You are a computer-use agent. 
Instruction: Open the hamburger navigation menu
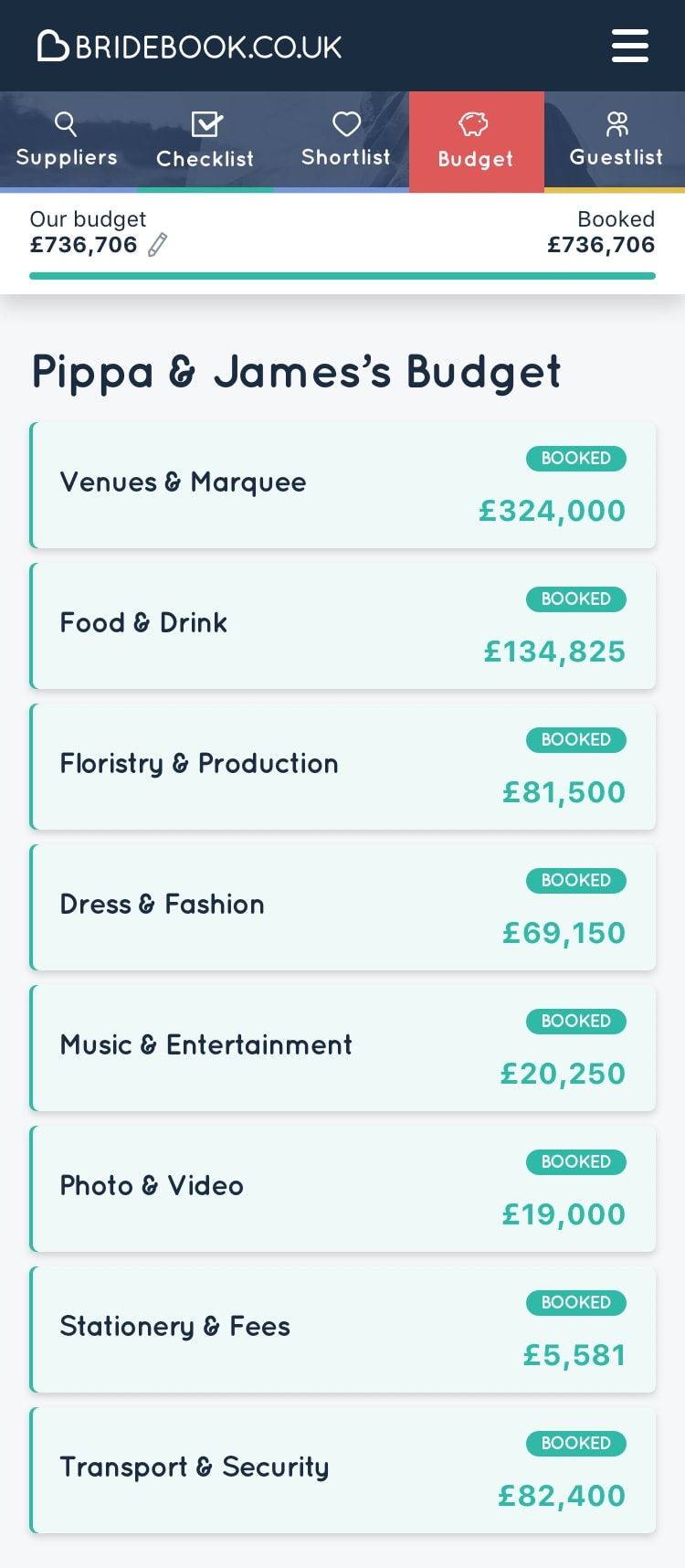pos(629,44)
